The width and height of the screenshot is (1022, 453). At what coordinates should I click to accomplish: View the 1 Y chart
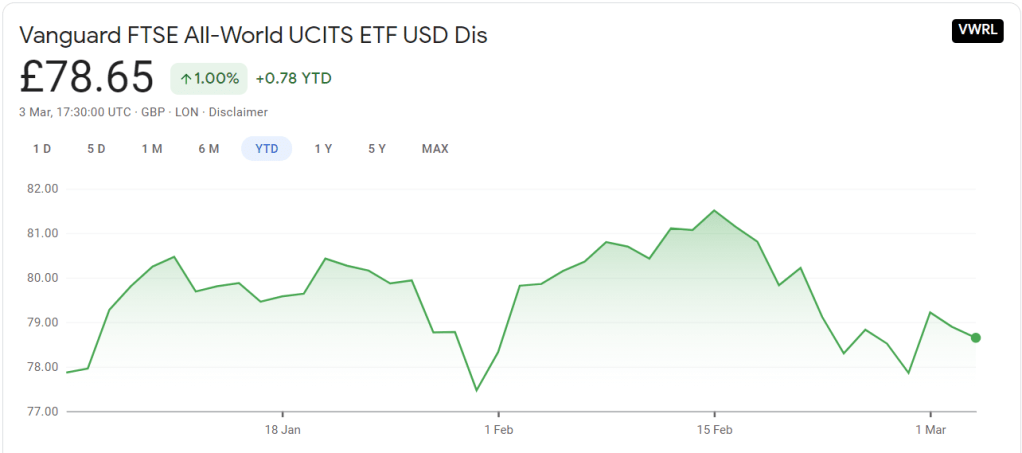coord(323,149)
